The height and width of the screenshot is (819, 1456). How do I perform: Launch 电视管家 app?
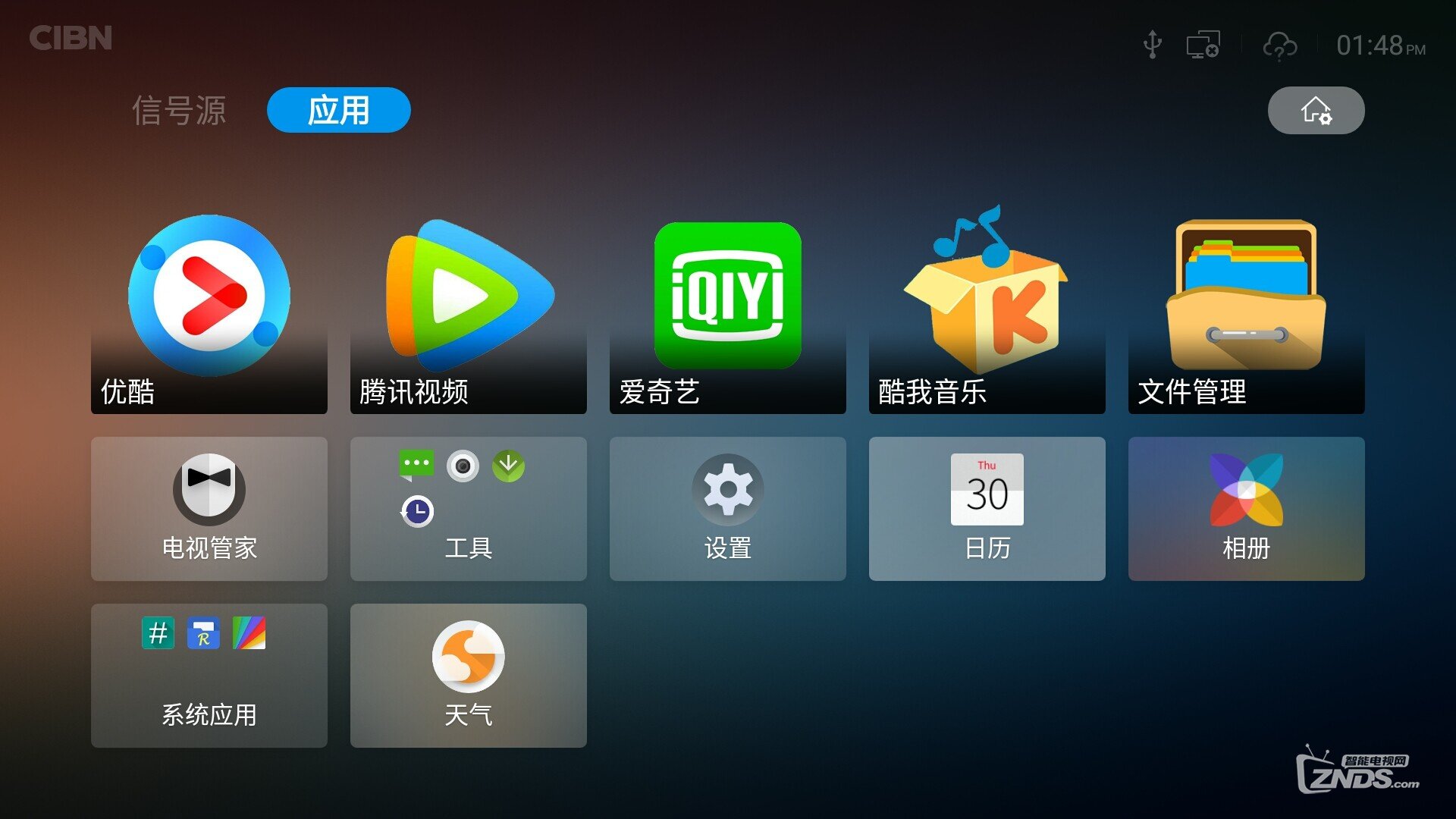click(209, 508)
